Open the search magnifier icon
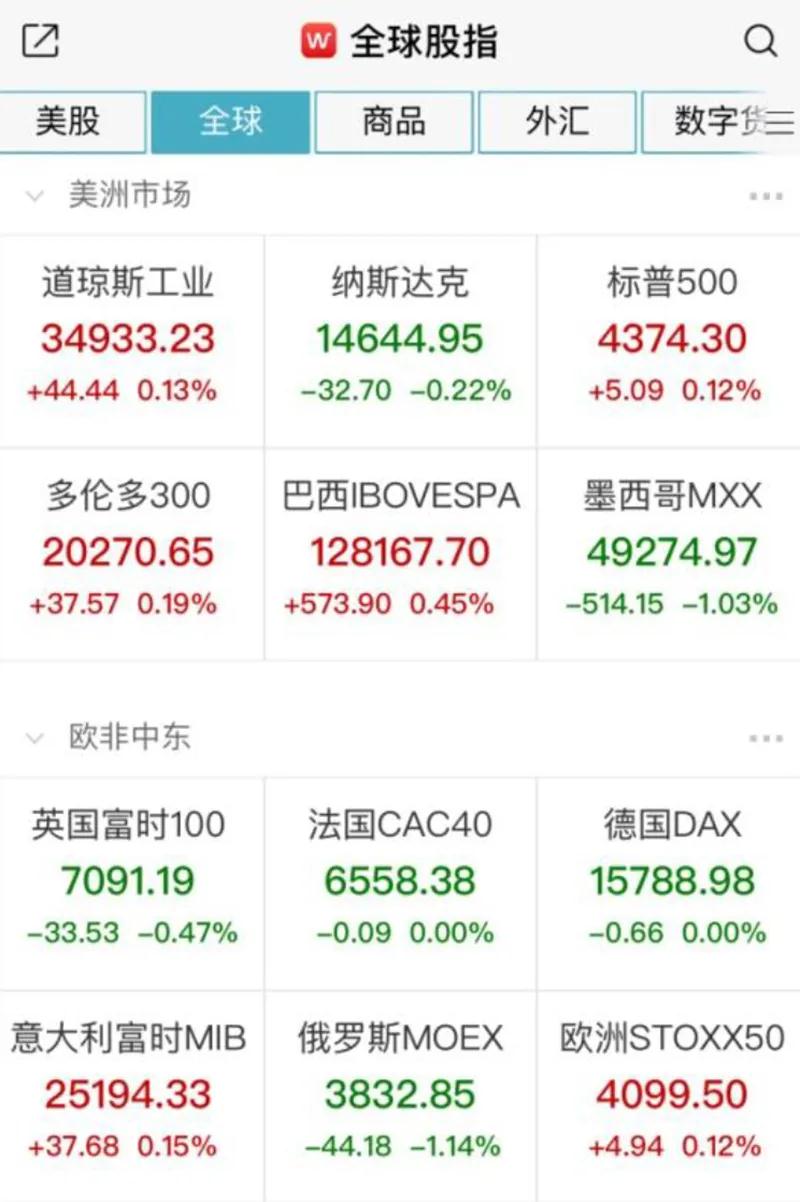This screenshot has height=1202, width=800. 761,41
